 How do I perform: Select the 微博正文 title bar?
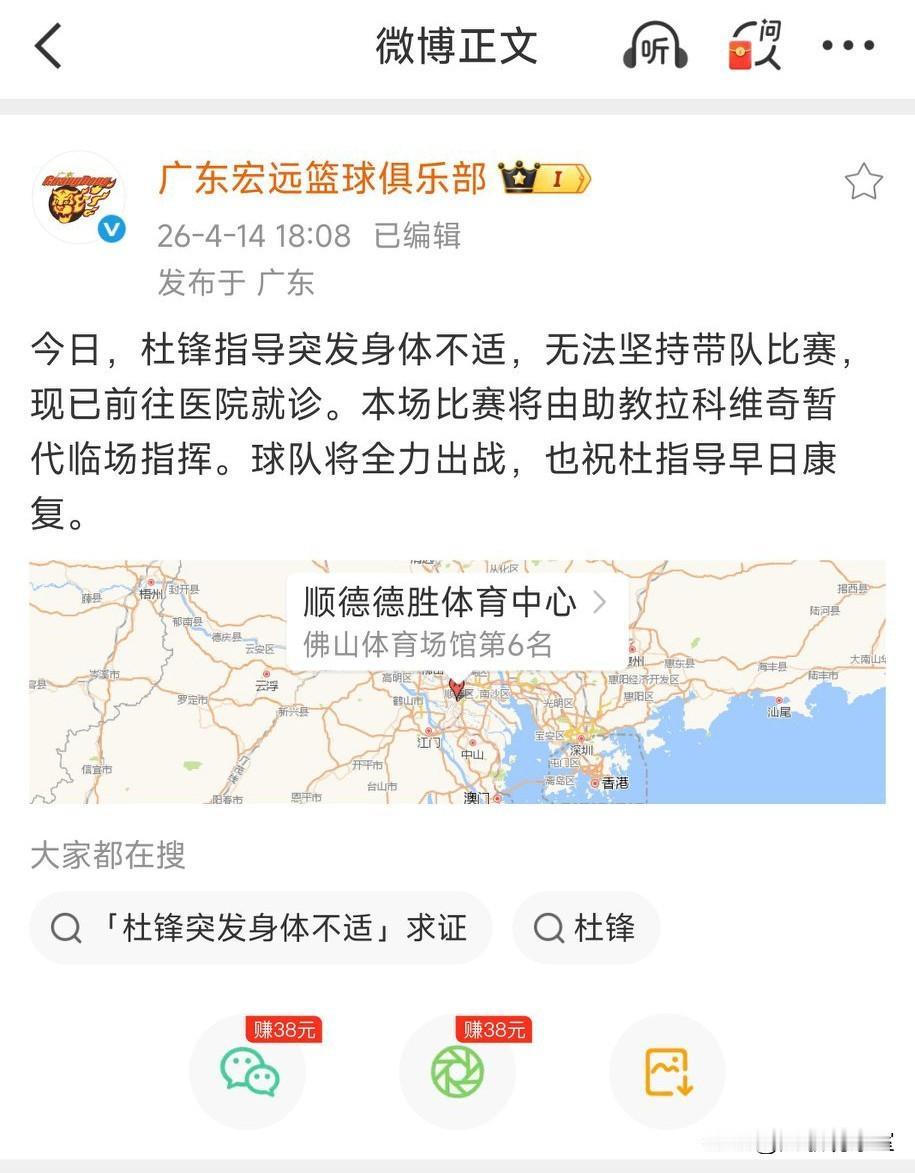[457, 45]
